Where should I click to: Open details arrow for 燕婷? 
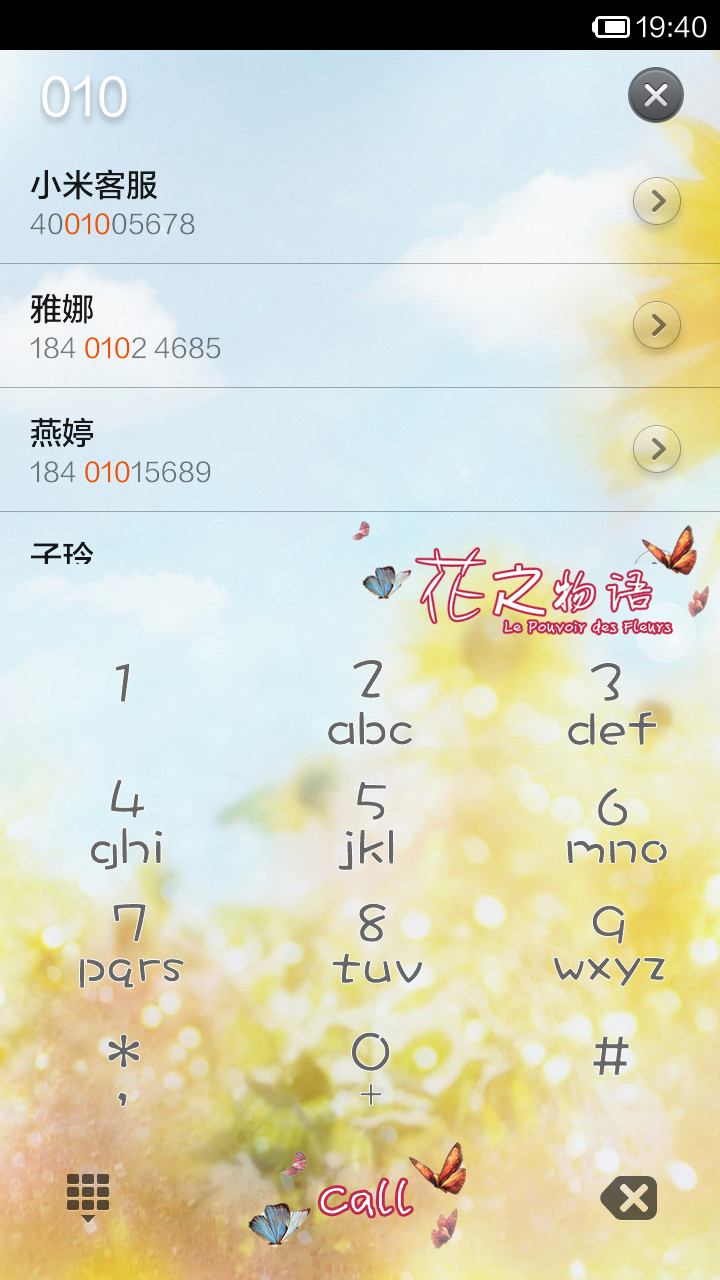(x=657, y=450)
